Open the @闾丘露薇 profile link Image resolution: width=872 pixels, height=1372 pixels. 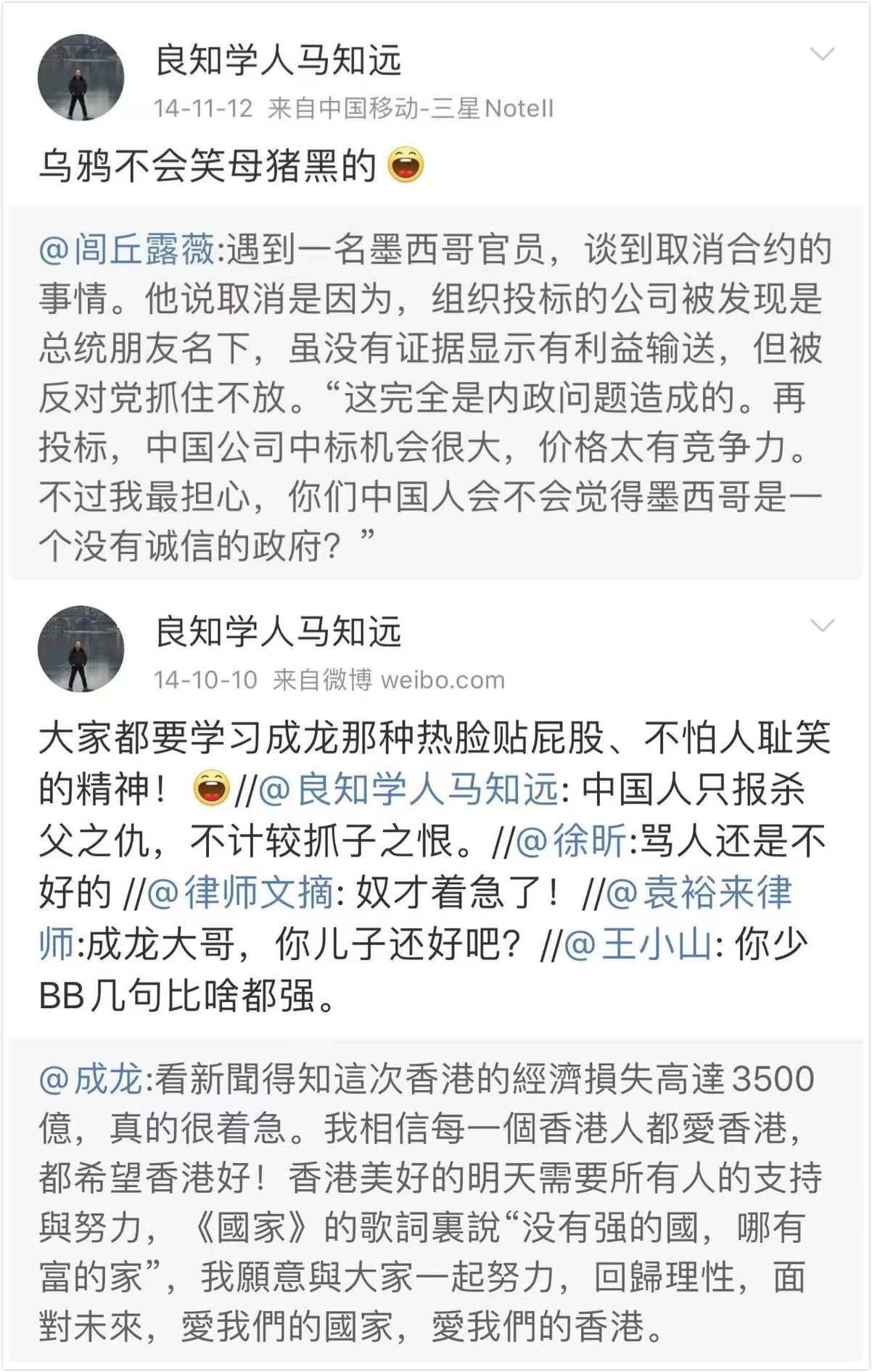pos(127,249)
